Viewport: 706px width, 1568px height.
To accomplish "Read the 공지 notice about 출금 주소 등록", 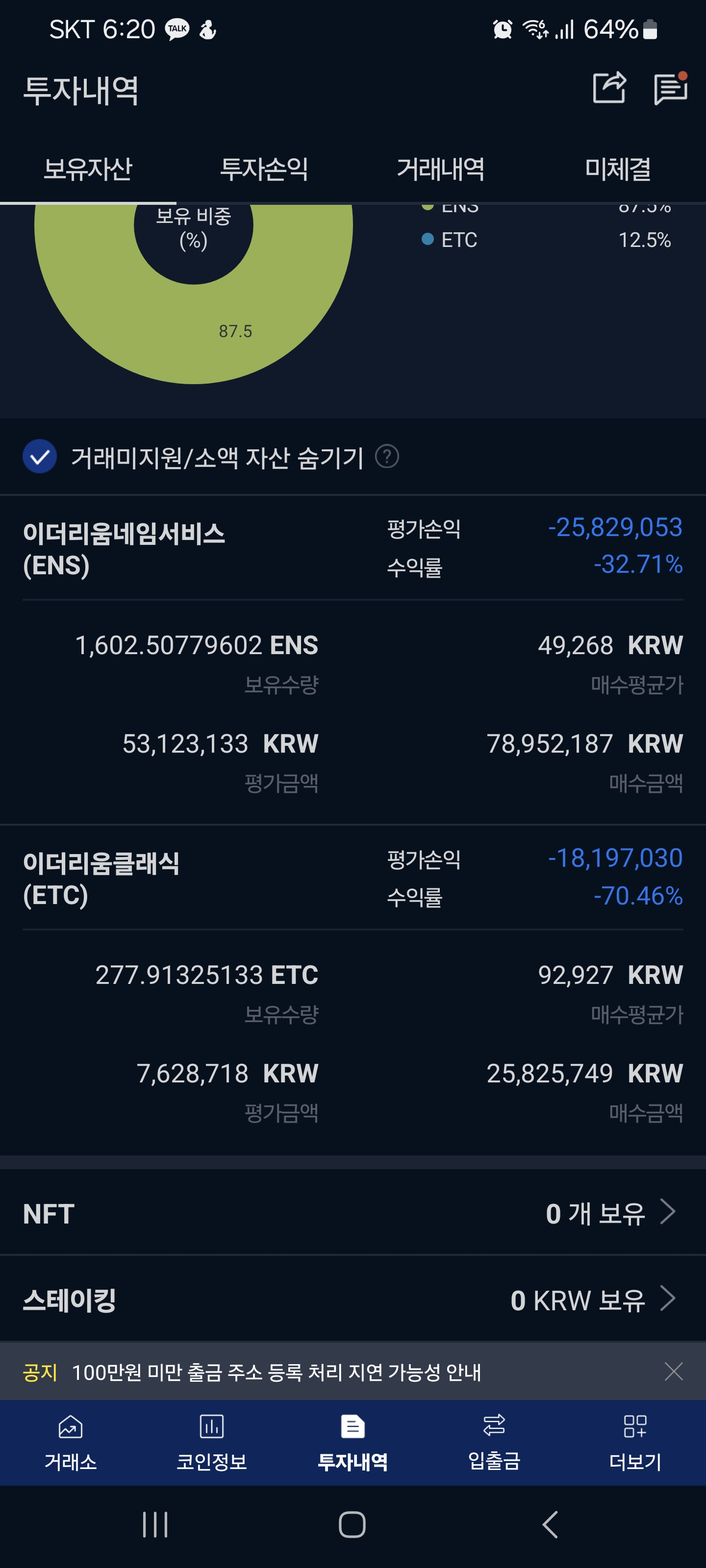I will coord(276,1372).
